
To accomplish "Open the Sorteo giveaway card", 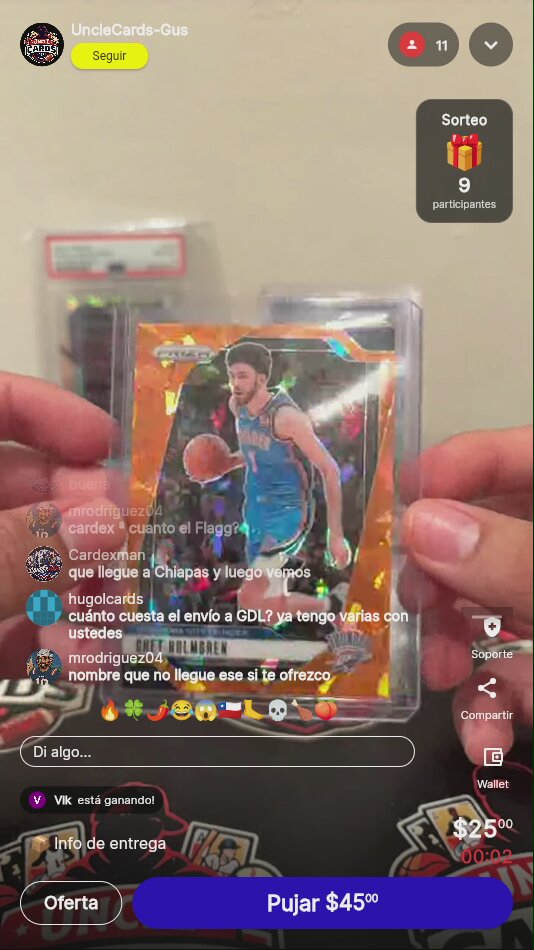I will (x=464, y=161).
